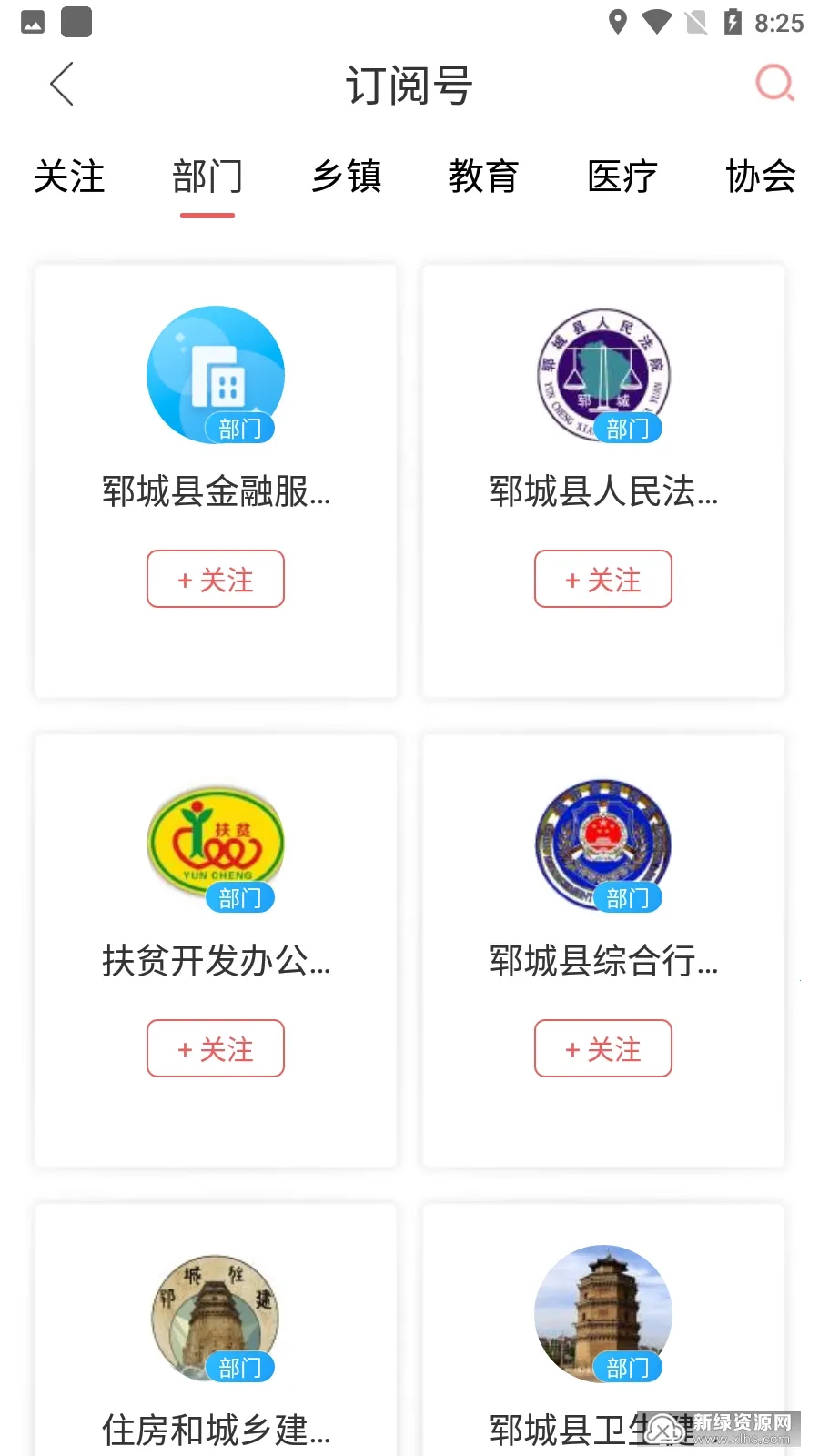Open the search icon at top right
Image resolution: width=819 pixels, height=1456 pixels.
click(774, 84)
